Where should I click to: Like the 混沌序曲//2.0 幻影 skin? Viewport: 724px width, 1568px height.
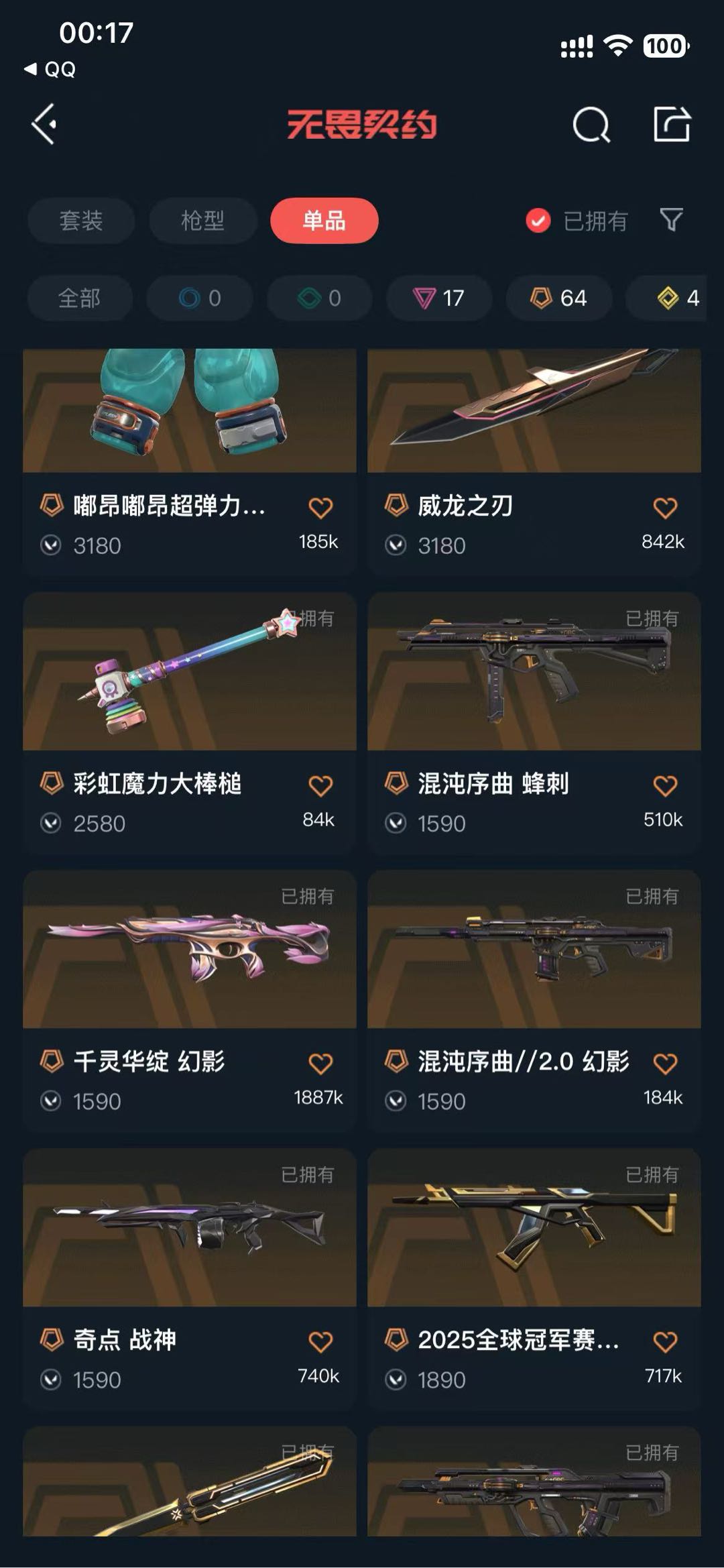[665, 1063]
